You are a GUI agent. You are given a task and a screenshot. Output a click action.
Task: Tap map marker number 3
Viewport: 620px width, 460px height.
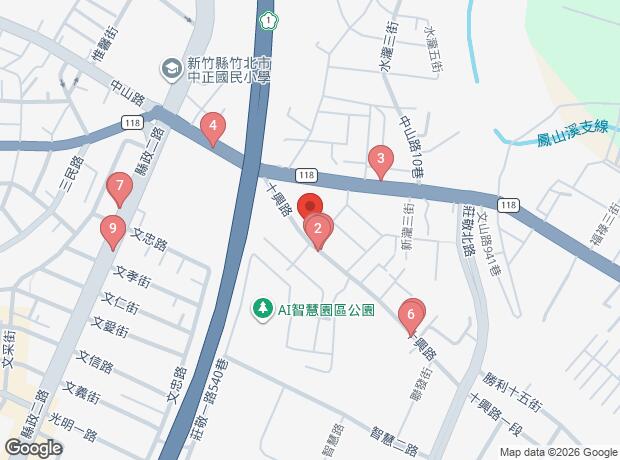[x=379, y=160]
